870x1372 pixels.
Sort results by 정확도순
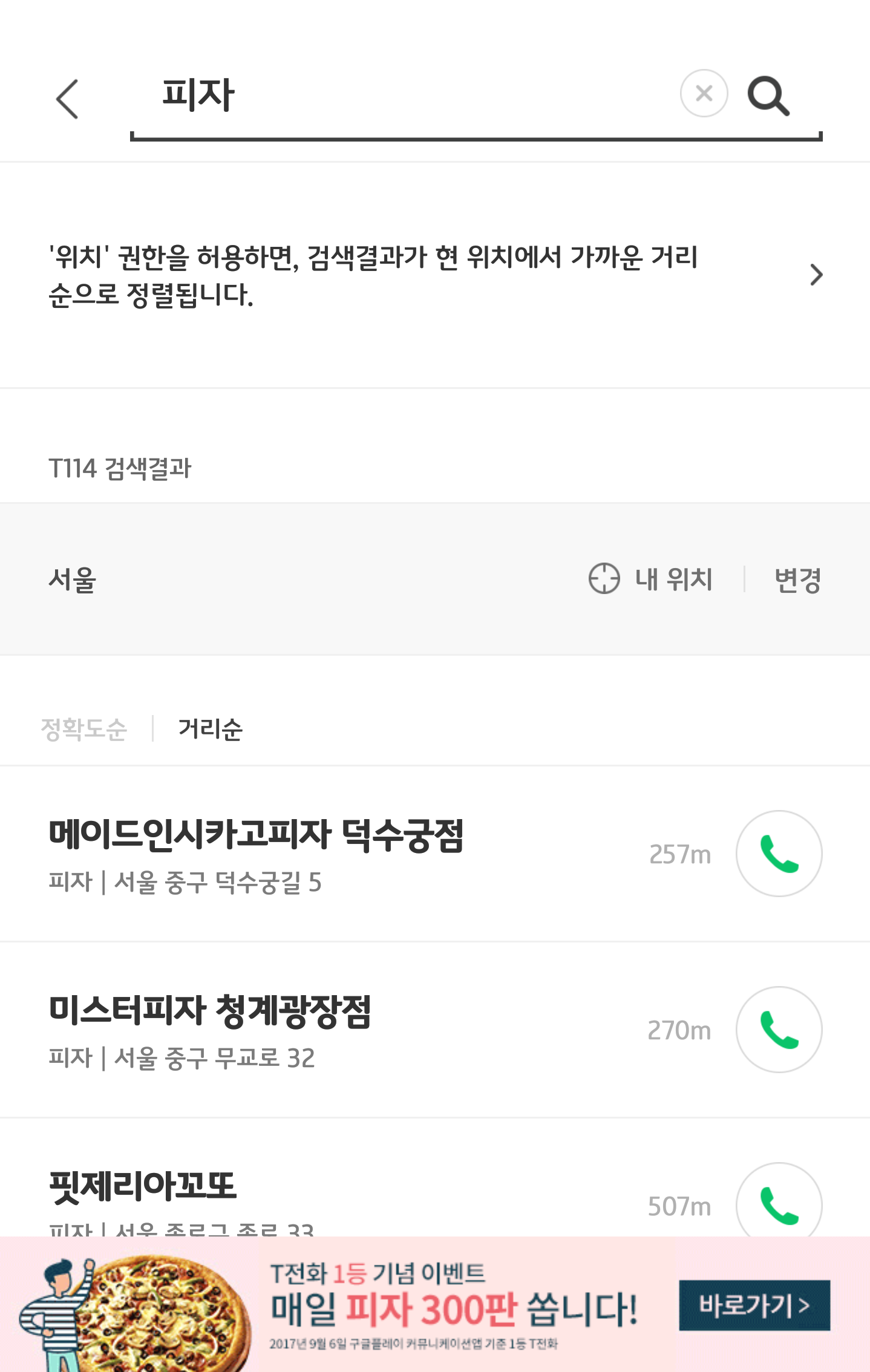(x=84, y=729)
